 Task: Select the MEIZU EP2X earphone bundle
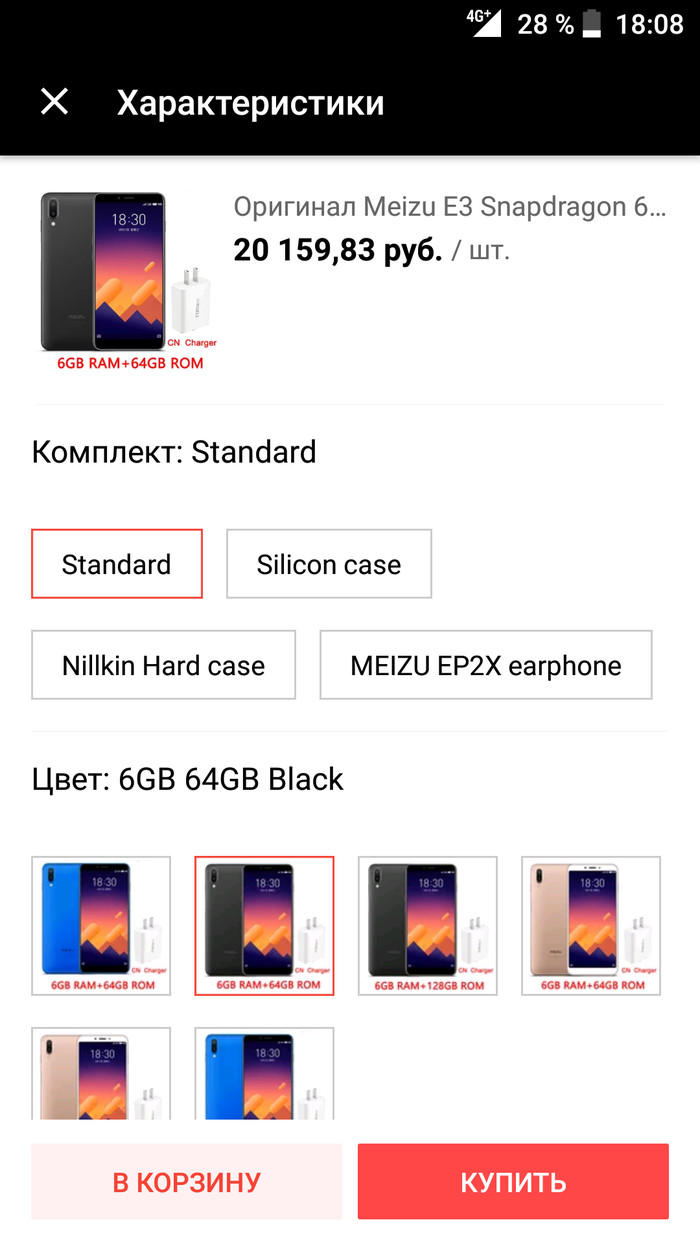485,665
